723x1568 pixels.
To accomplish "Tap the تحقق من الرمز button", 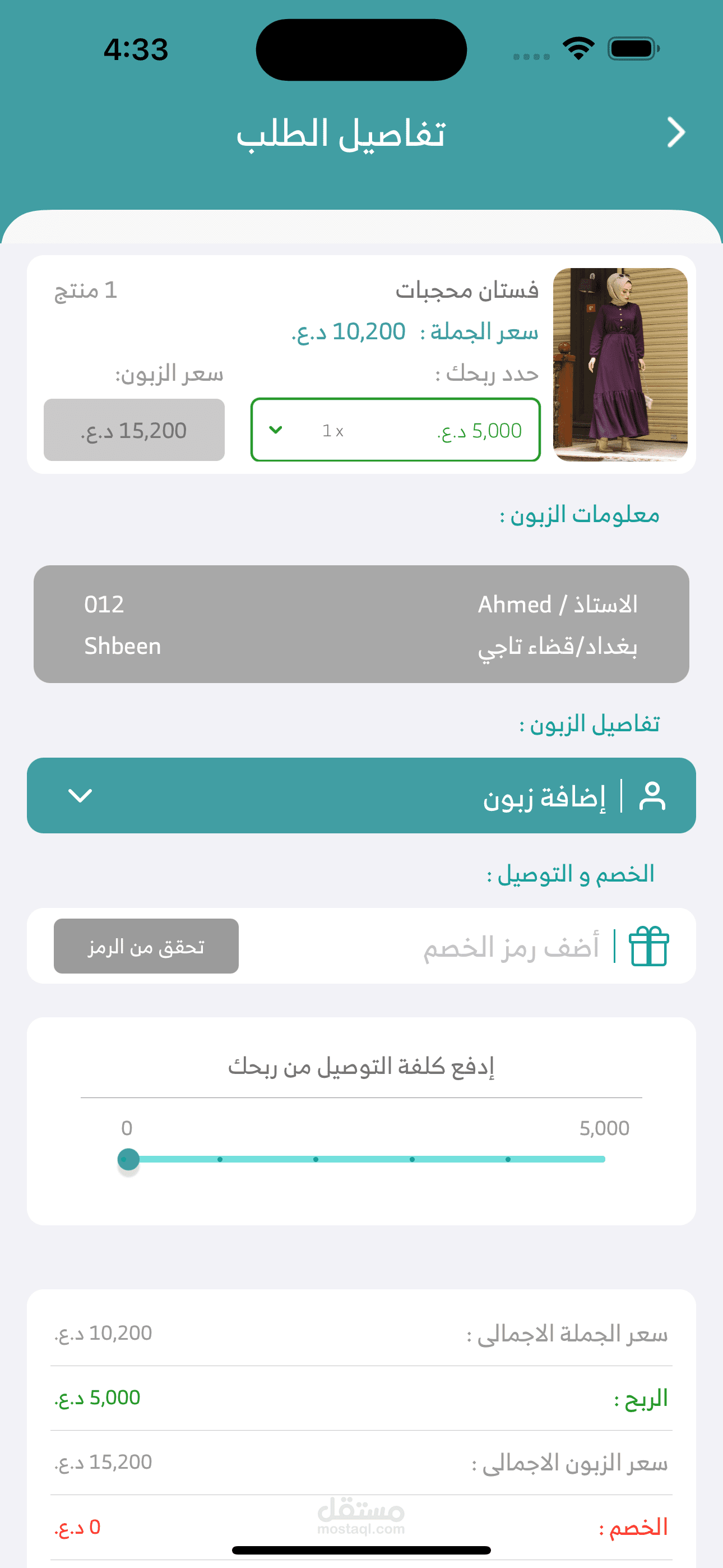I will pos(146,946).
